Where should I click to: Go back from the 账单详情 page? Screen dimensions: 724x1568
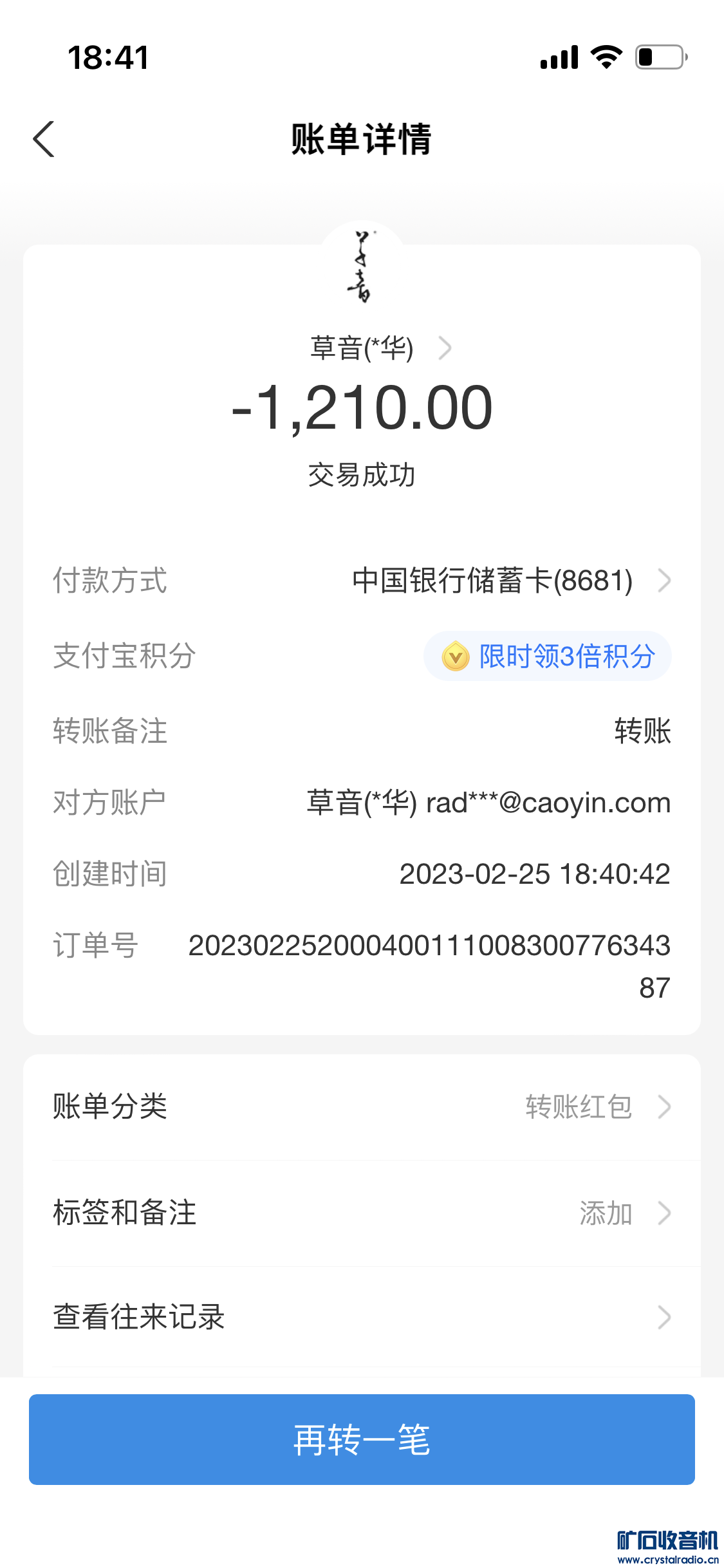[x=44, y=139]
